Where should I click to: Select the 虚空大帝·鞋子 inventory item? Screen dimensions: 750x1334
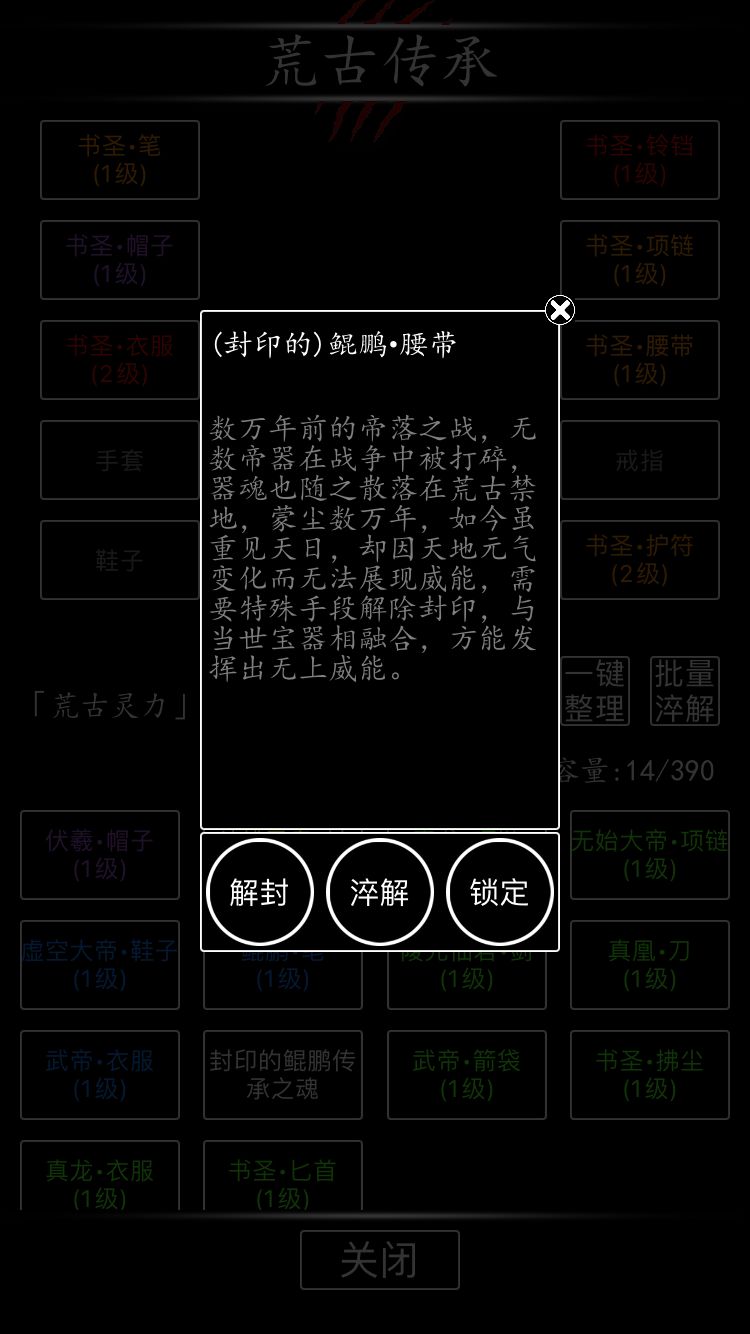(100, 965)
